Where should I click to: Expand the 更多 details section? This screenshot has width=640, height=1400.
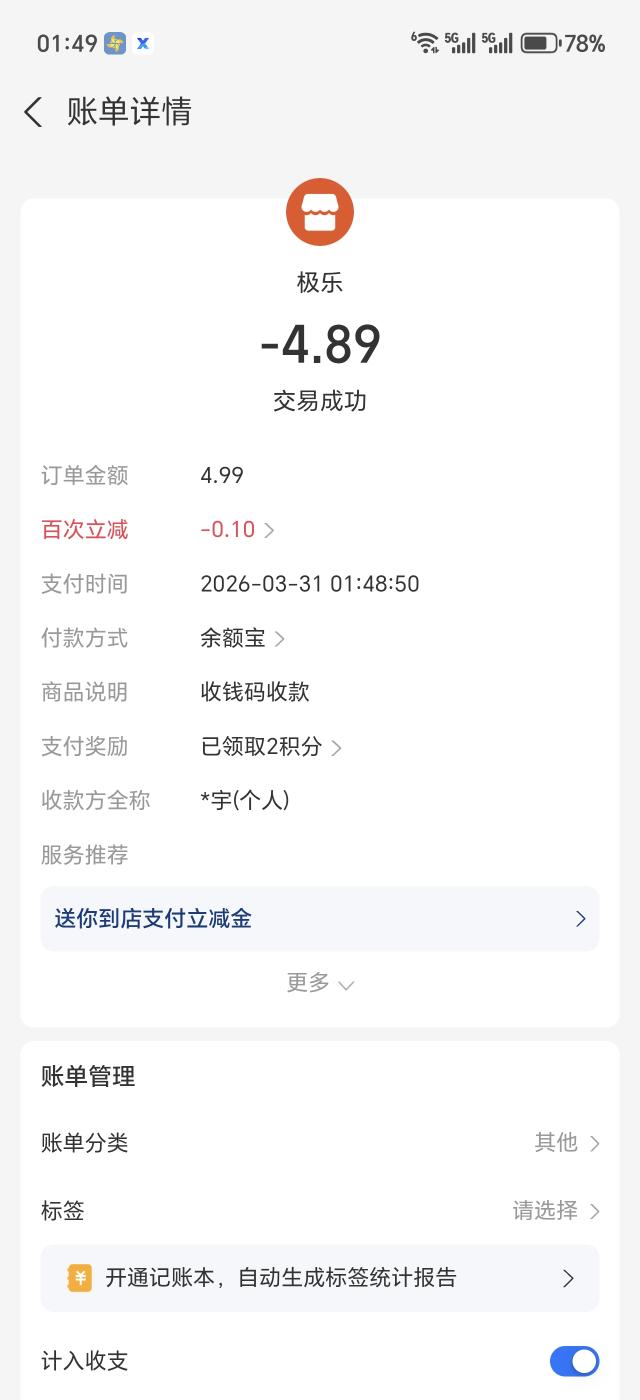click(x=320, y=984)
